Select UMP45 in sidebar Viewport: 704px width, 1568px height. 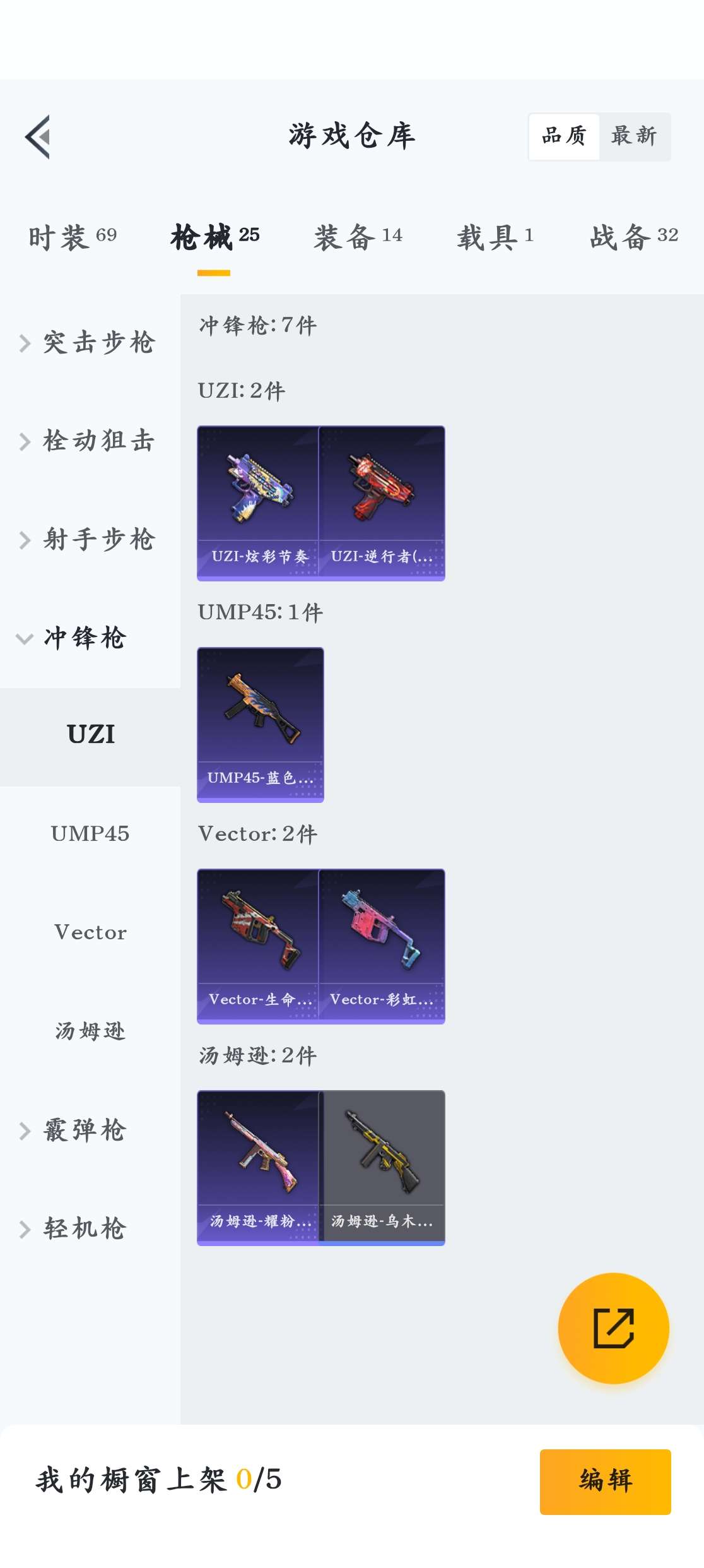click(x=90, y=834)
